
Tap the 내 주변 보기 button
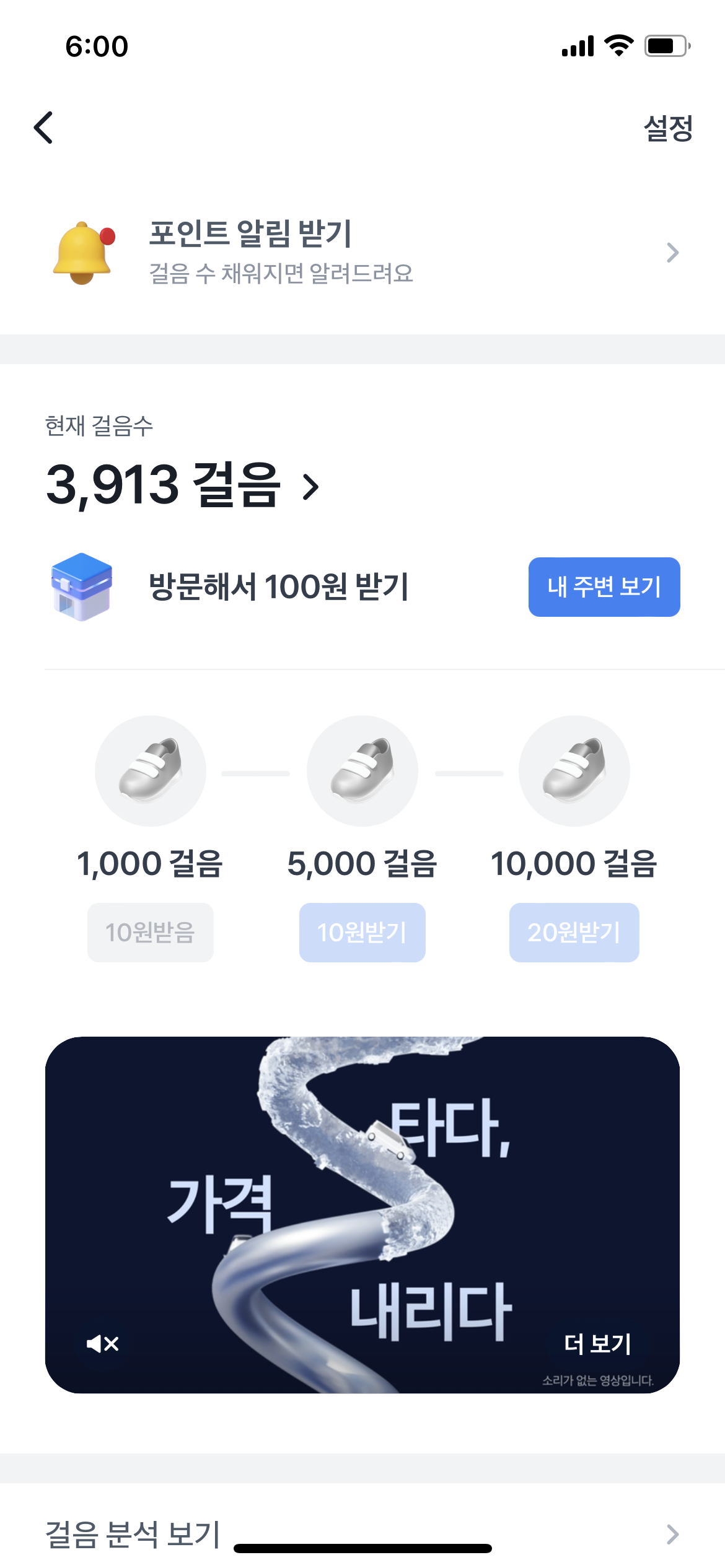[x=604, y=587]
